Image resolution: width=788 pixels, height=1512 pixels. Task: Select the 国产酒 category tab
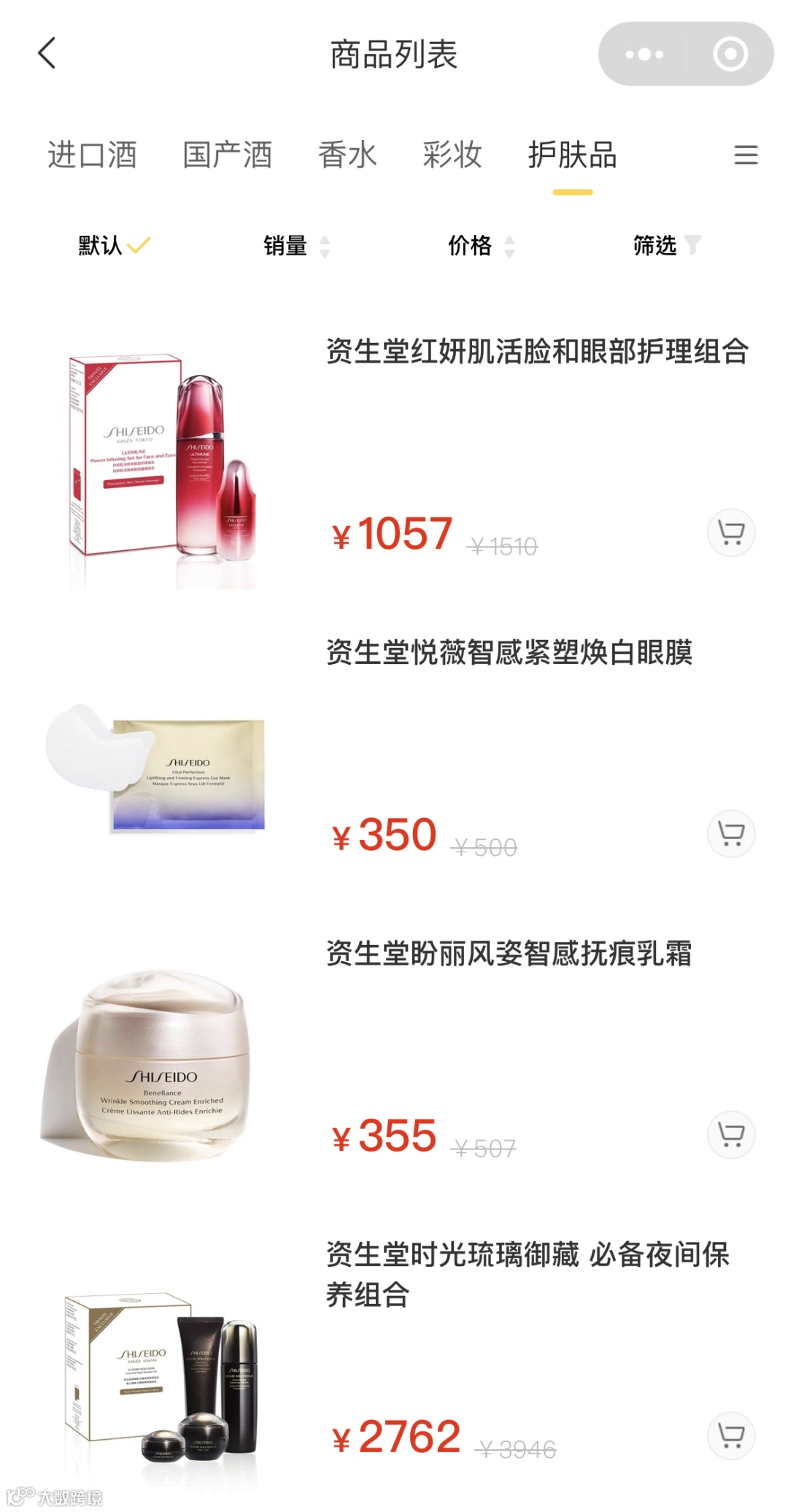227,155
